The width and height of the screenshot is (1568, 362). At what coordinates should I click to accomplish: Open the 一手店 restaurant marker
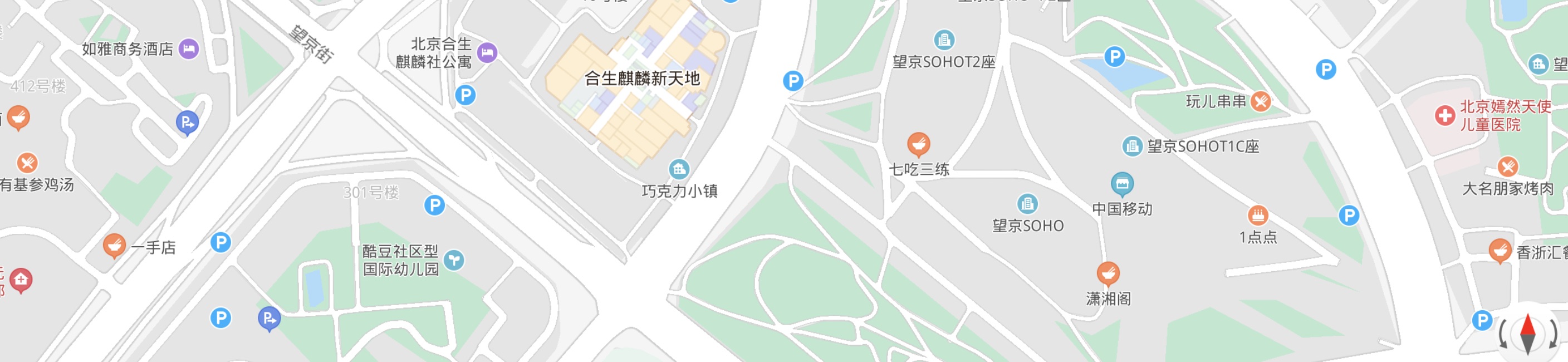click(x=114, y=246)
